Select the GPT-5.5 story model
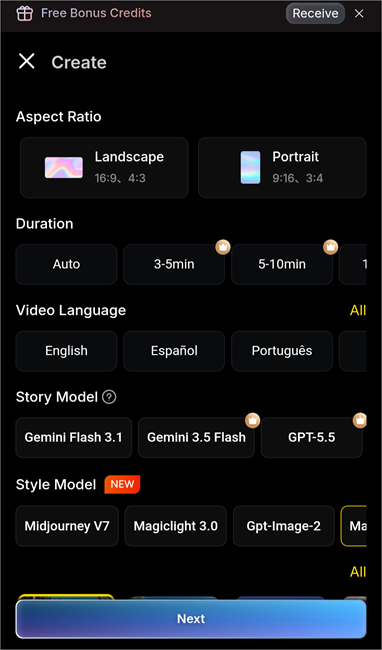 (x=312, y=437)
